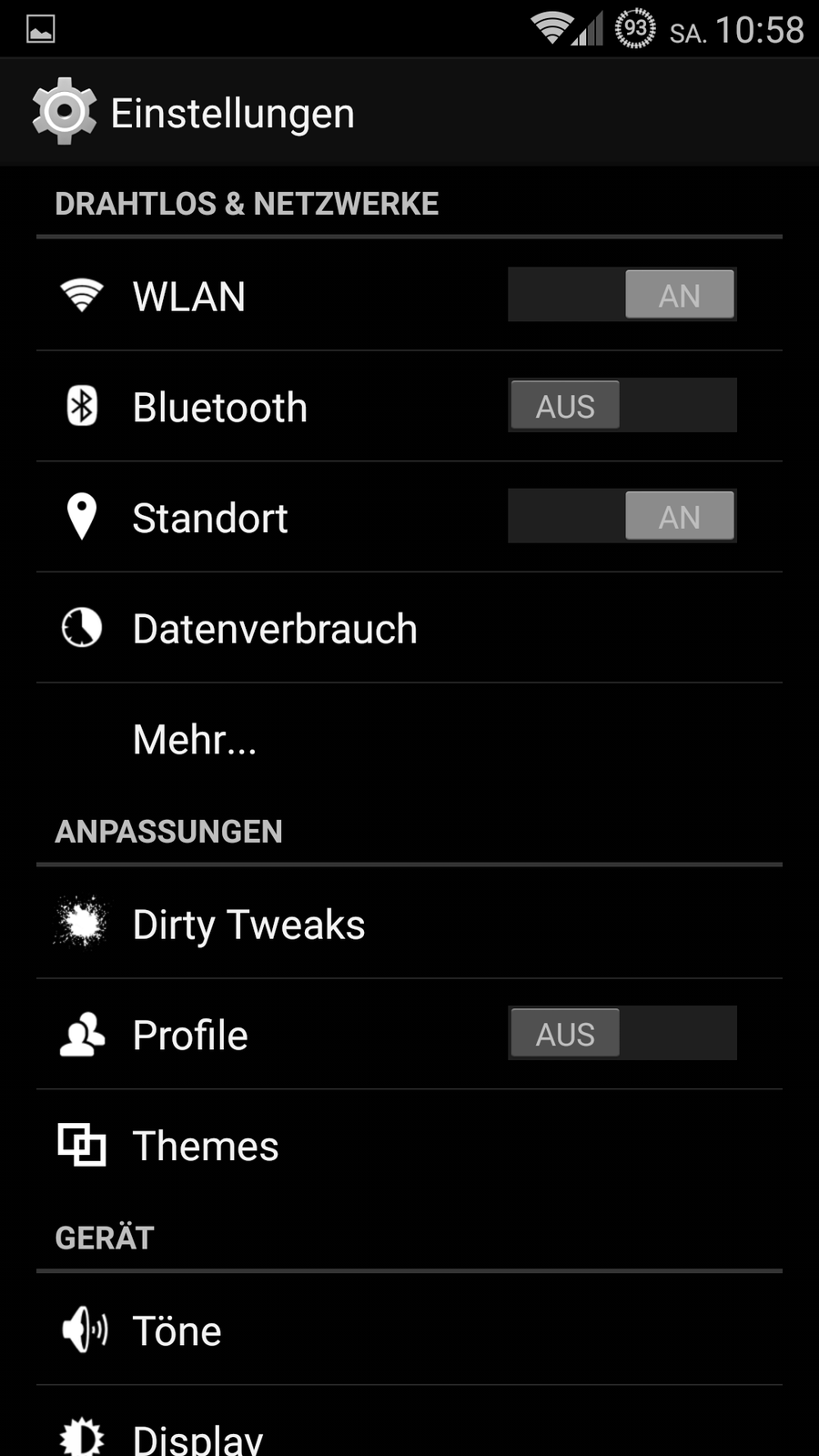Switch on the Profile toggle
This screenshot has width=819, height=1456.
pyautogui.click(x=622, y=1034)
